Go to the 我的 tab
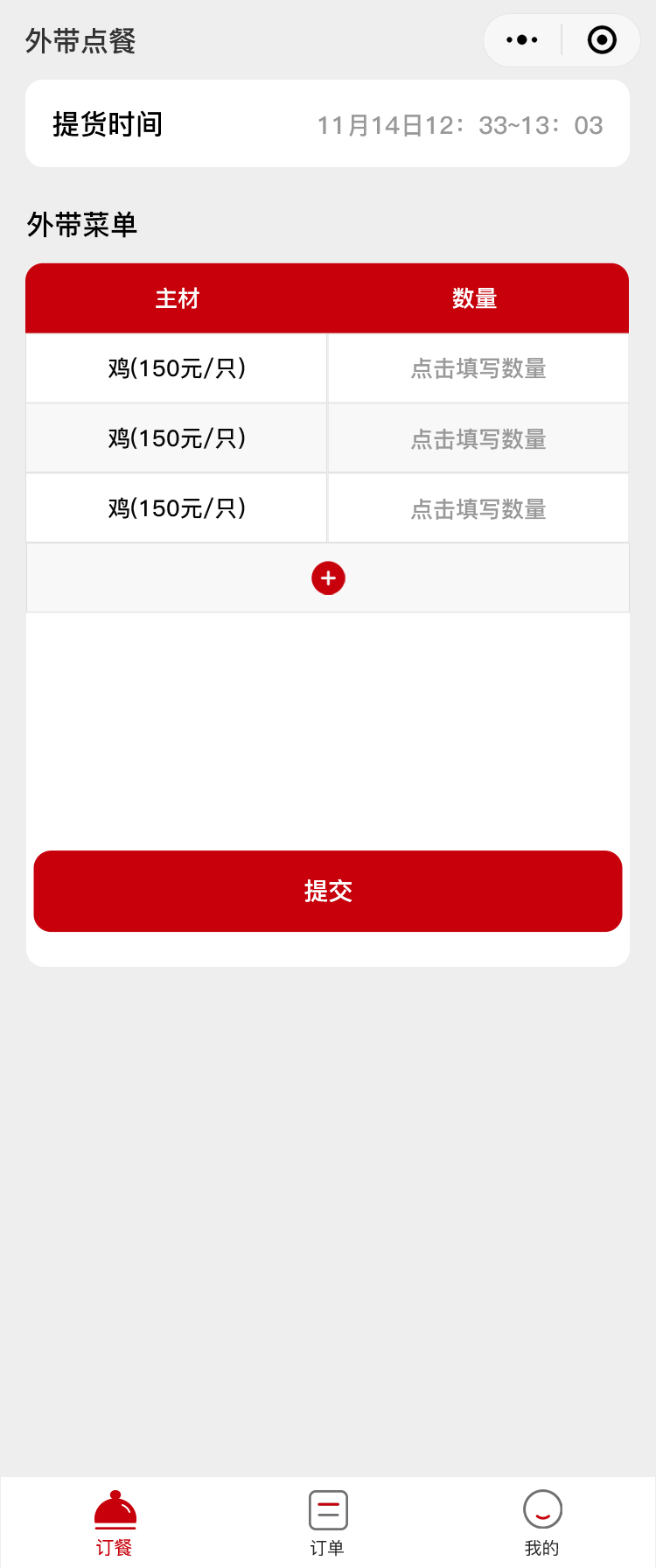Viewport: 656px width, 1568px height. (542, 1523)
